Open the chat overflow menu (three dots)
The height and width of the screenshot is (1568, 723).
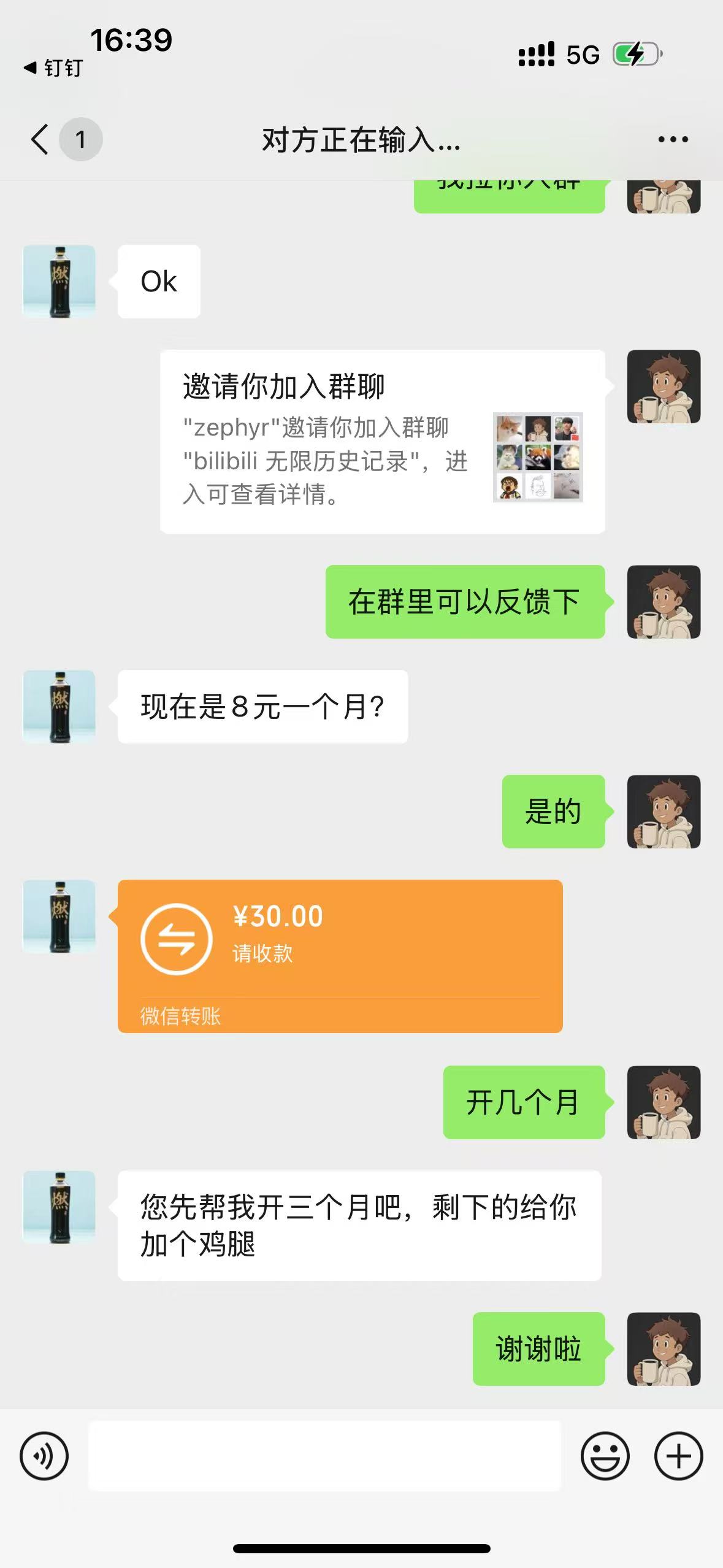[x=673, y=140]
